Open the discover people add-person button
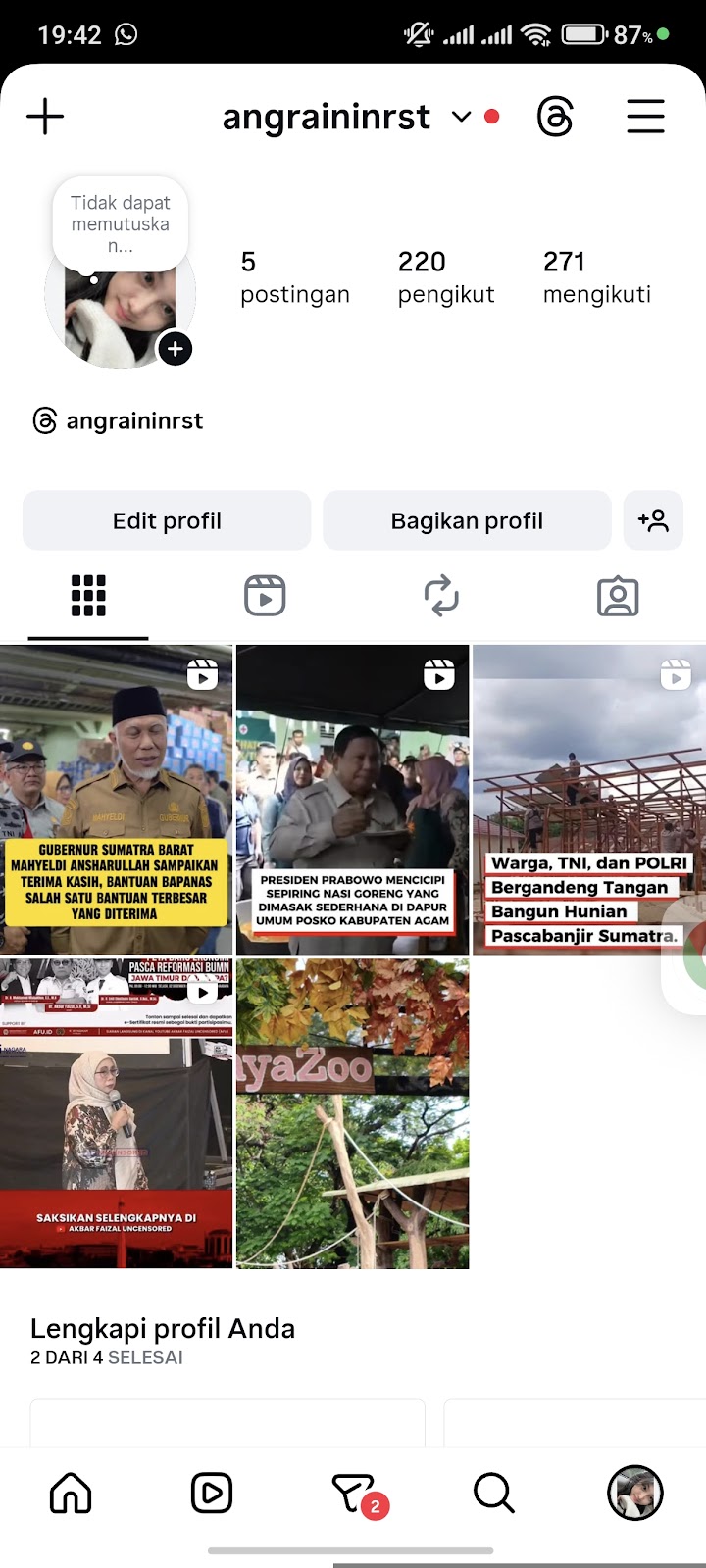Viewport: 706px width, 1568px height. click(x=653, y=520)
